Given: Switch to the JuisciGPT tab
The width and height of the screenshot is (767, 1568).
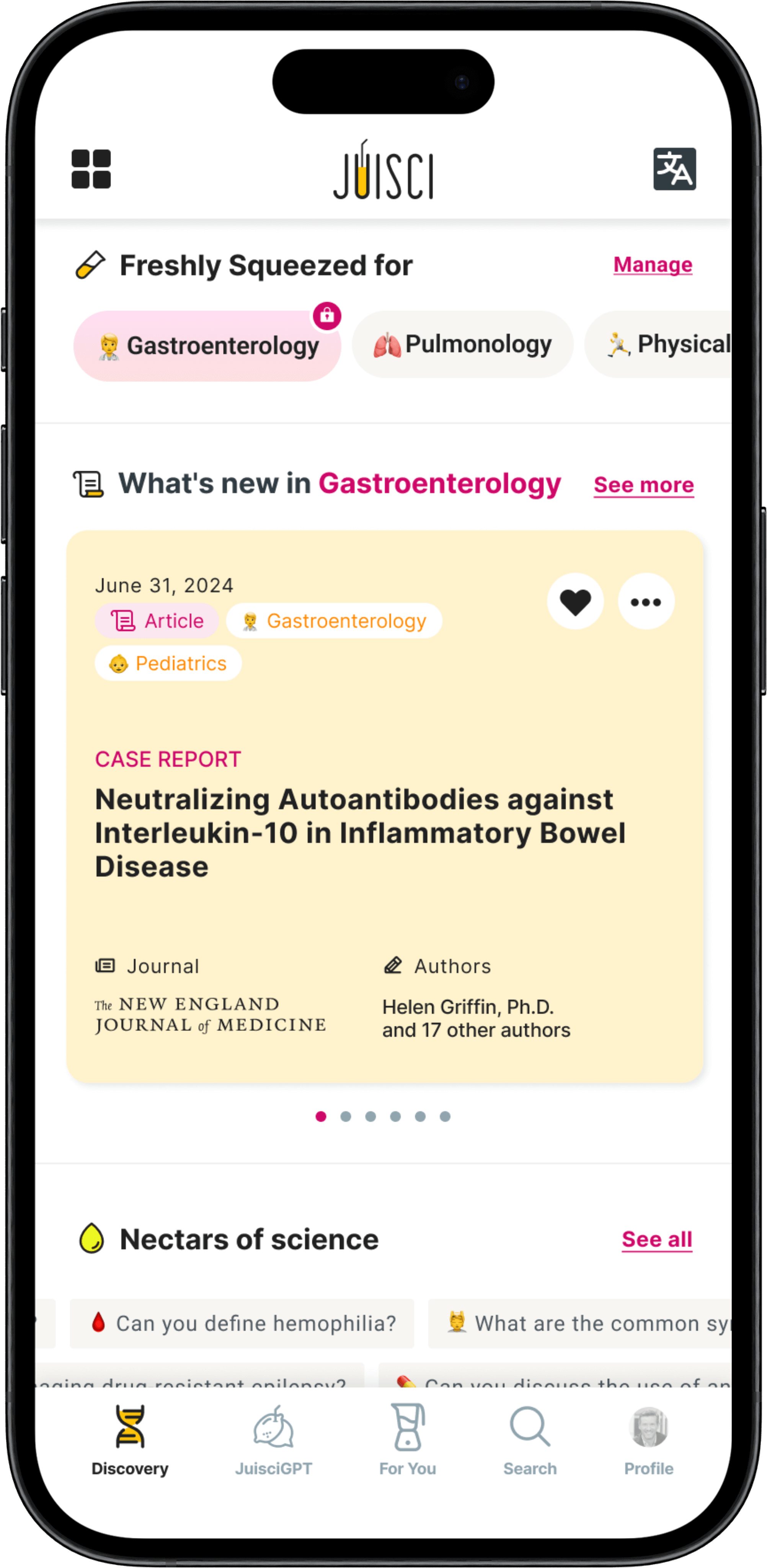Looking at the screenshot, I should [x=273, y=1440].
